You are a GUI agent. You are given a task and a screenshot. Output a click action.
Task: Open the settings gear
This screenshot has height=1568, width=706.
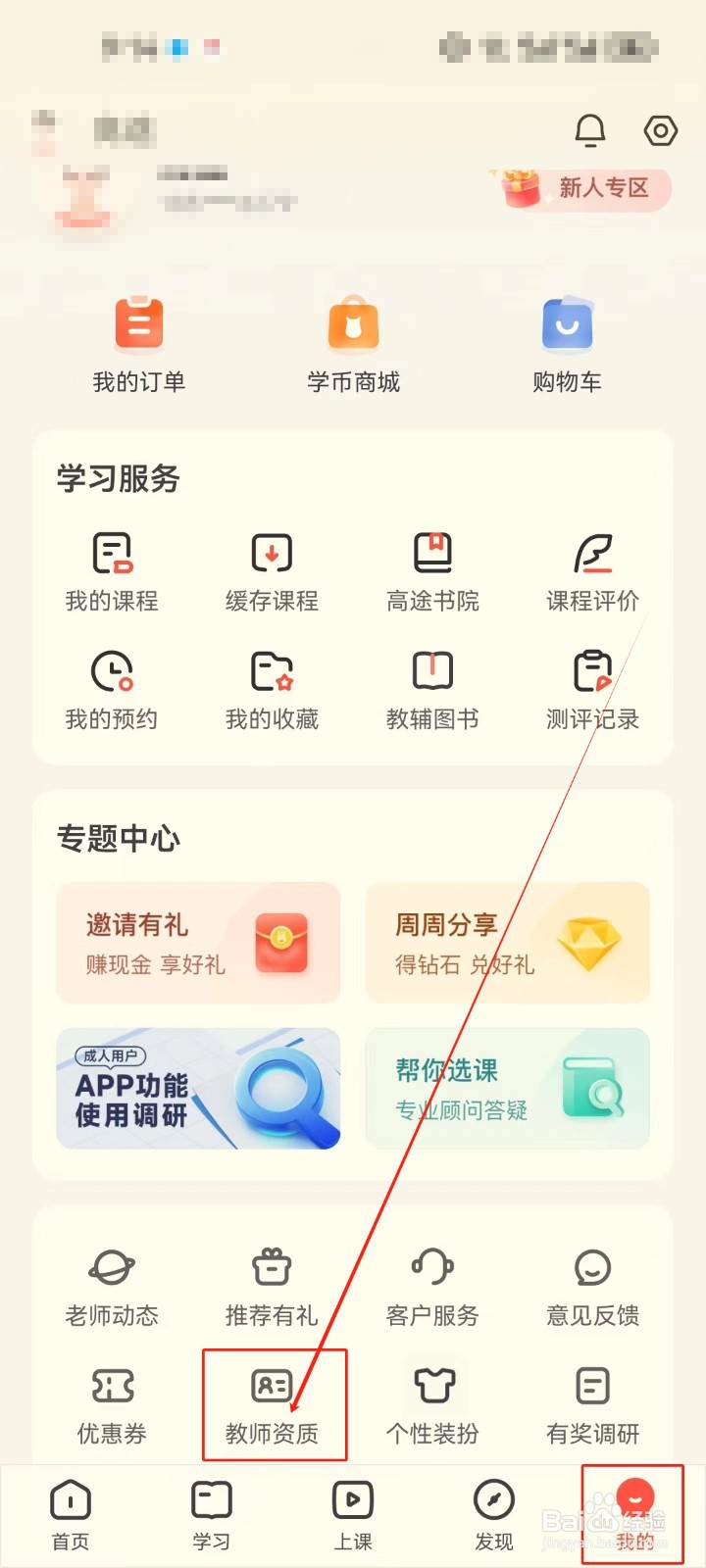click(x=659, y=129)
